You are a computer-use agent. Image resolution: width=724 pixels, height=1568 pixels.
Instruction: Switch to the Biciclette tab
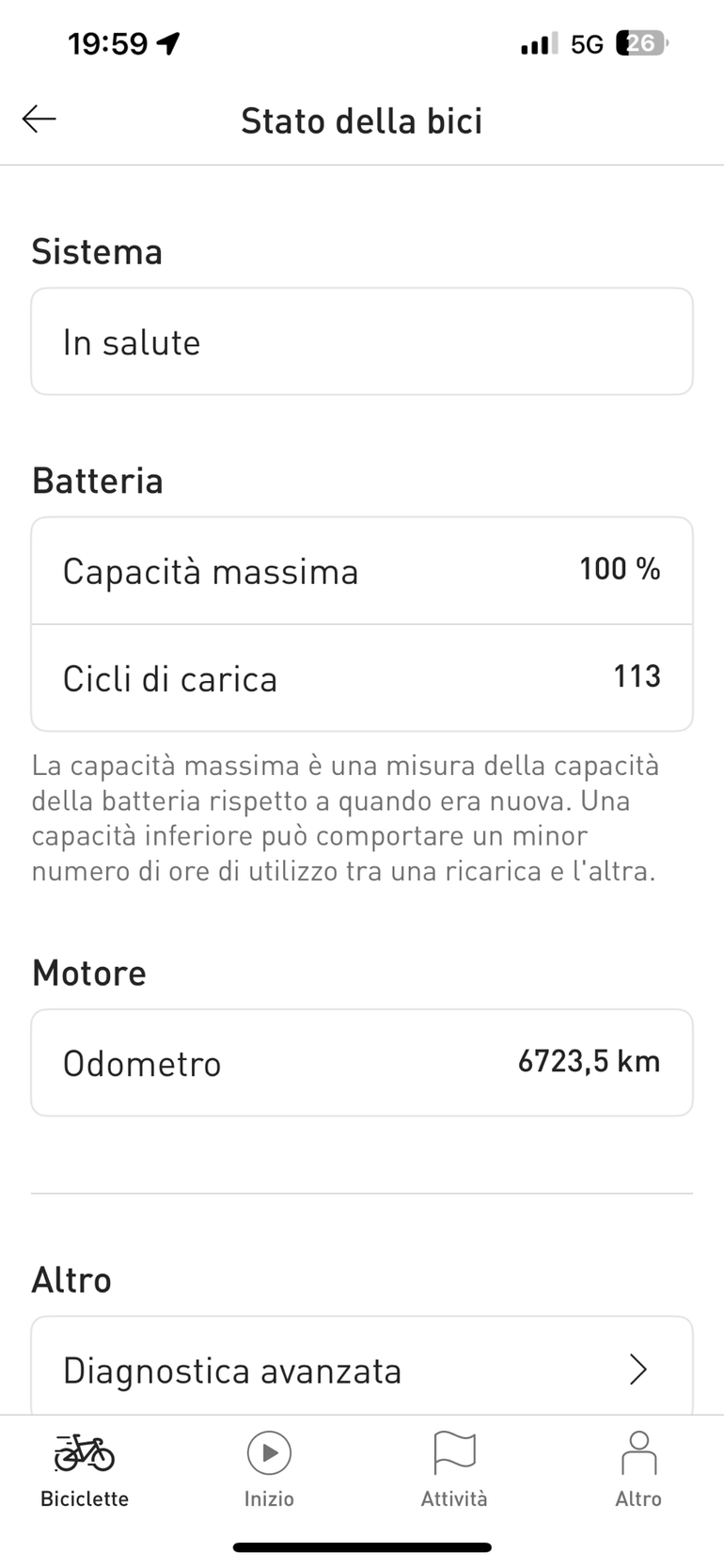[84, 1469]
